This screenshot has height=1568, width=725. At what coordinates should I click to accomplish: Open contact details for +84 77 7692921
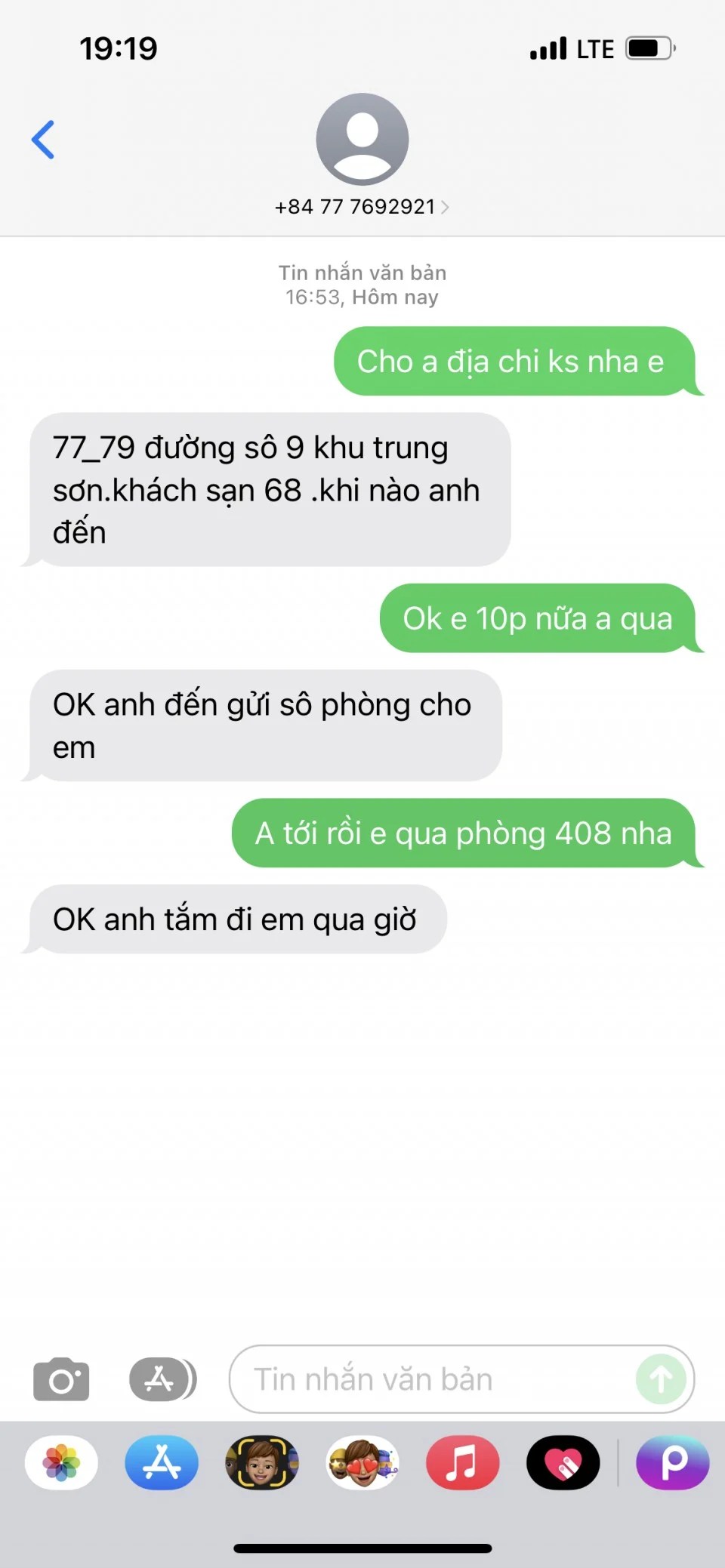362,206
